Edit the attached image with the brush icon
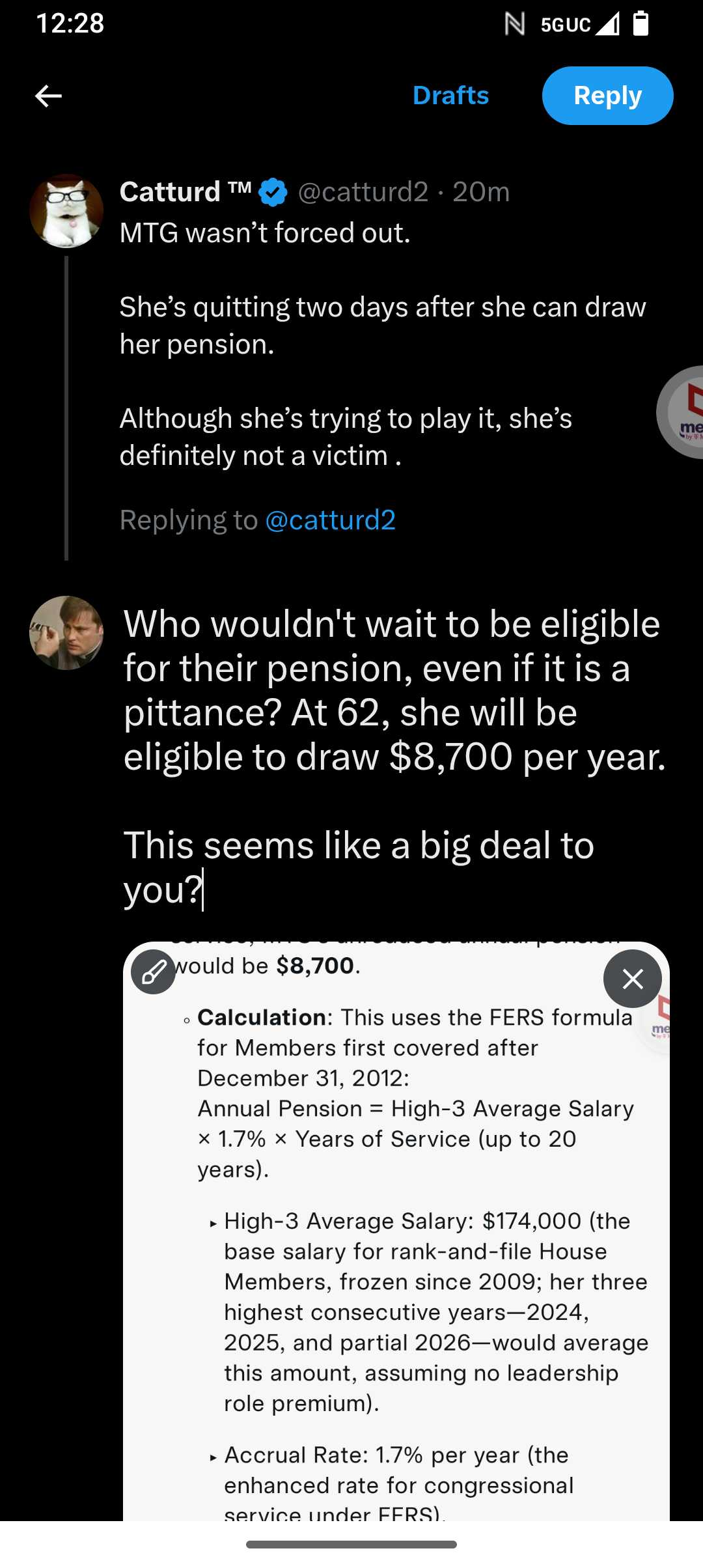 click(x=153, y=972)
